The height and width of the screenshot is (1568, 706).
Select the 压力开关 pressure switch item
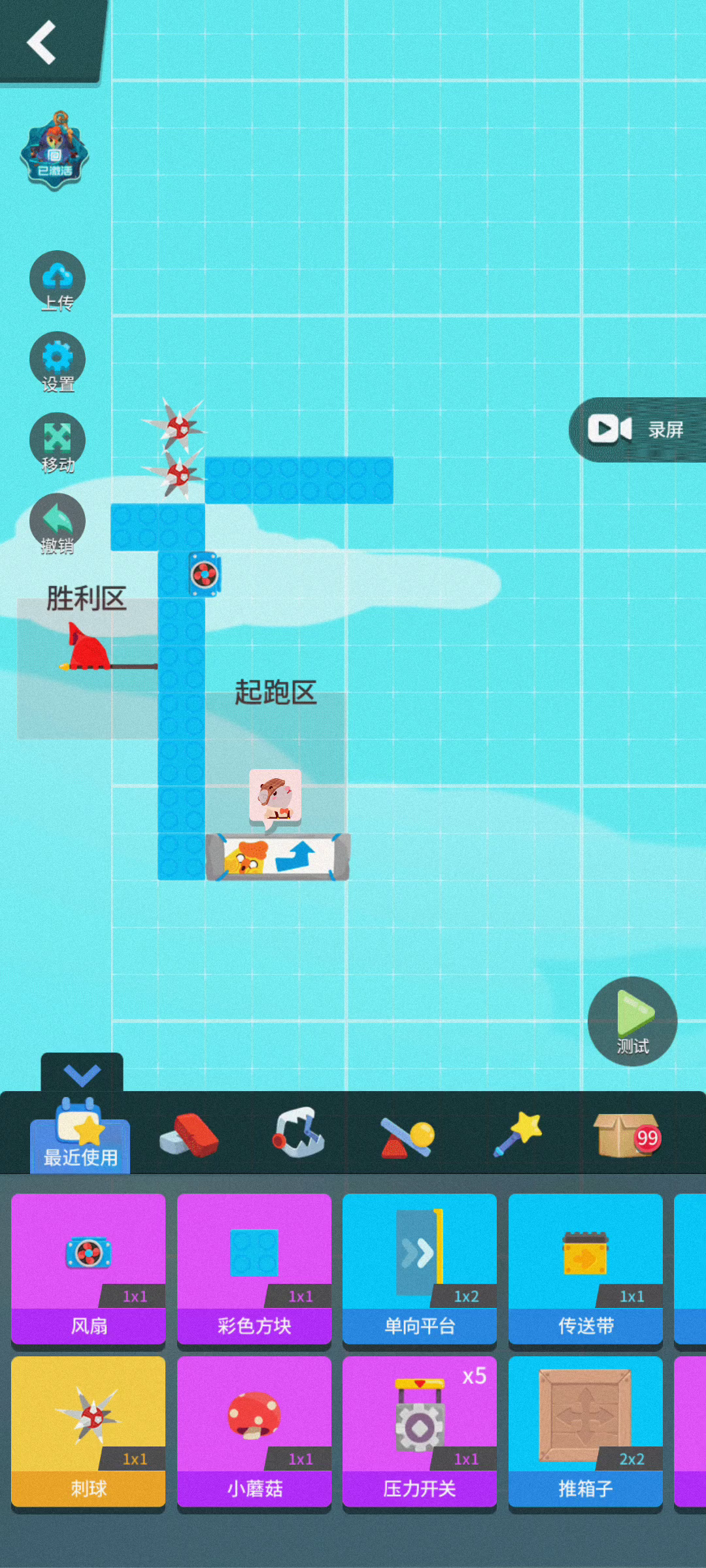420,1431
